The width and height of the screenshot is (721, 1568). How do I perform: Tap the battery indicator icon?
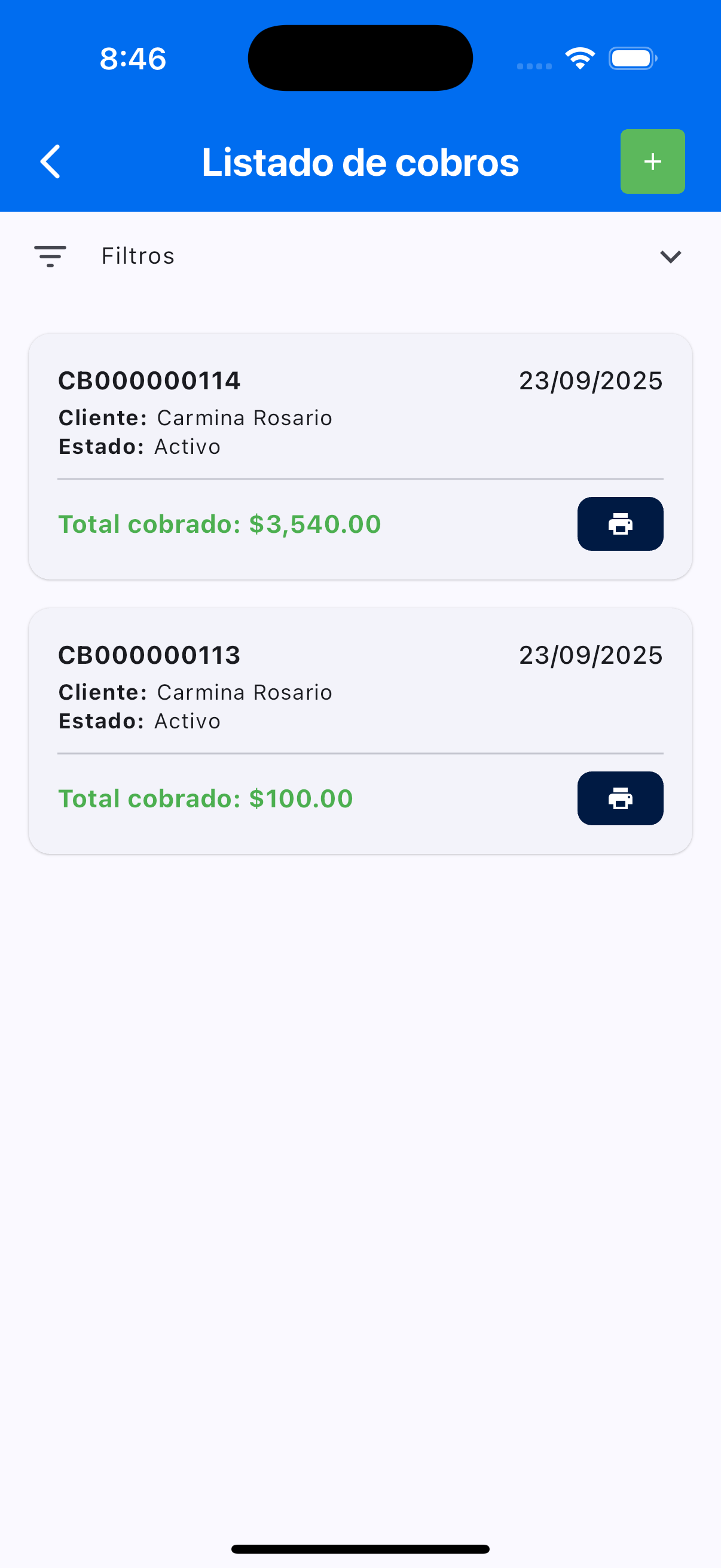631,58
